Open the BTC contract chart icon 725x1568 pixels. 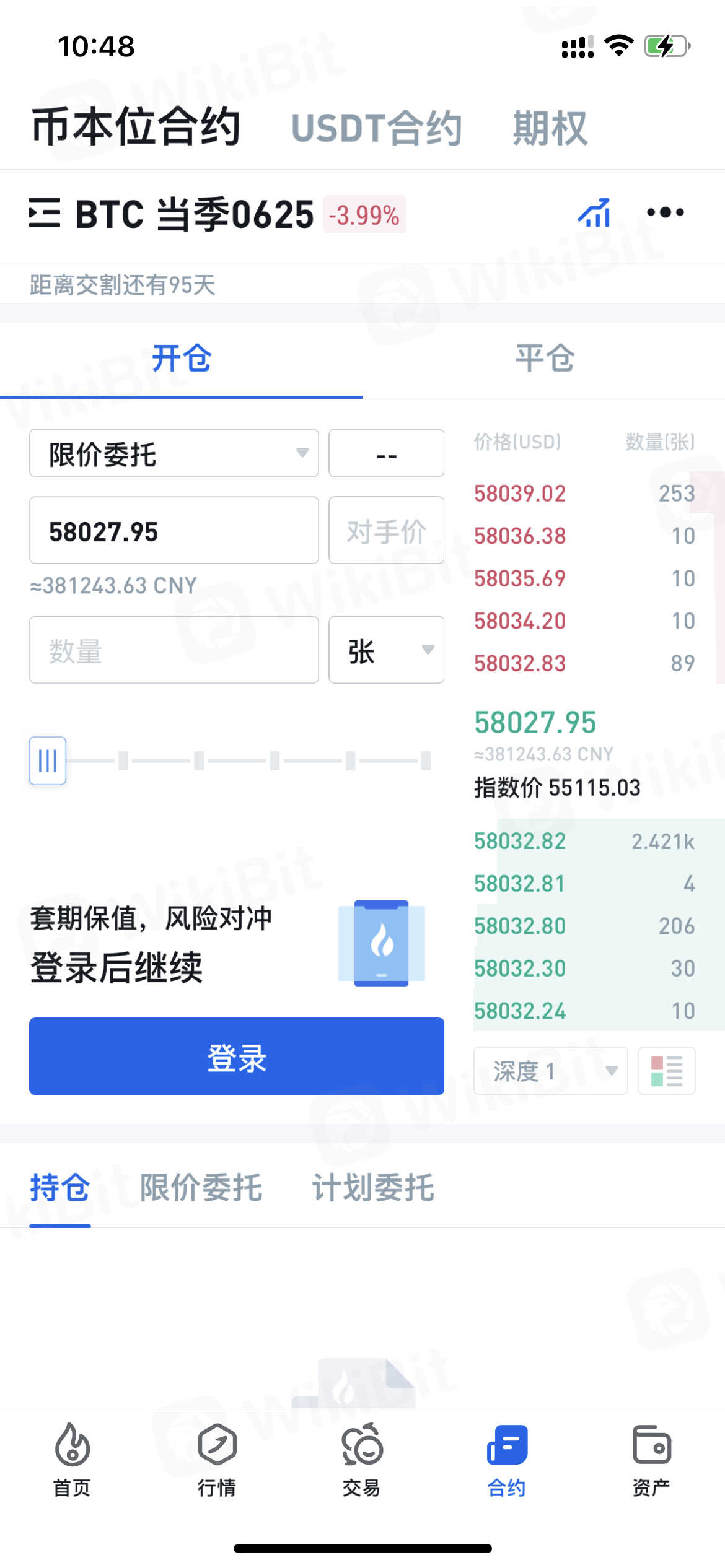pos(594,213)
